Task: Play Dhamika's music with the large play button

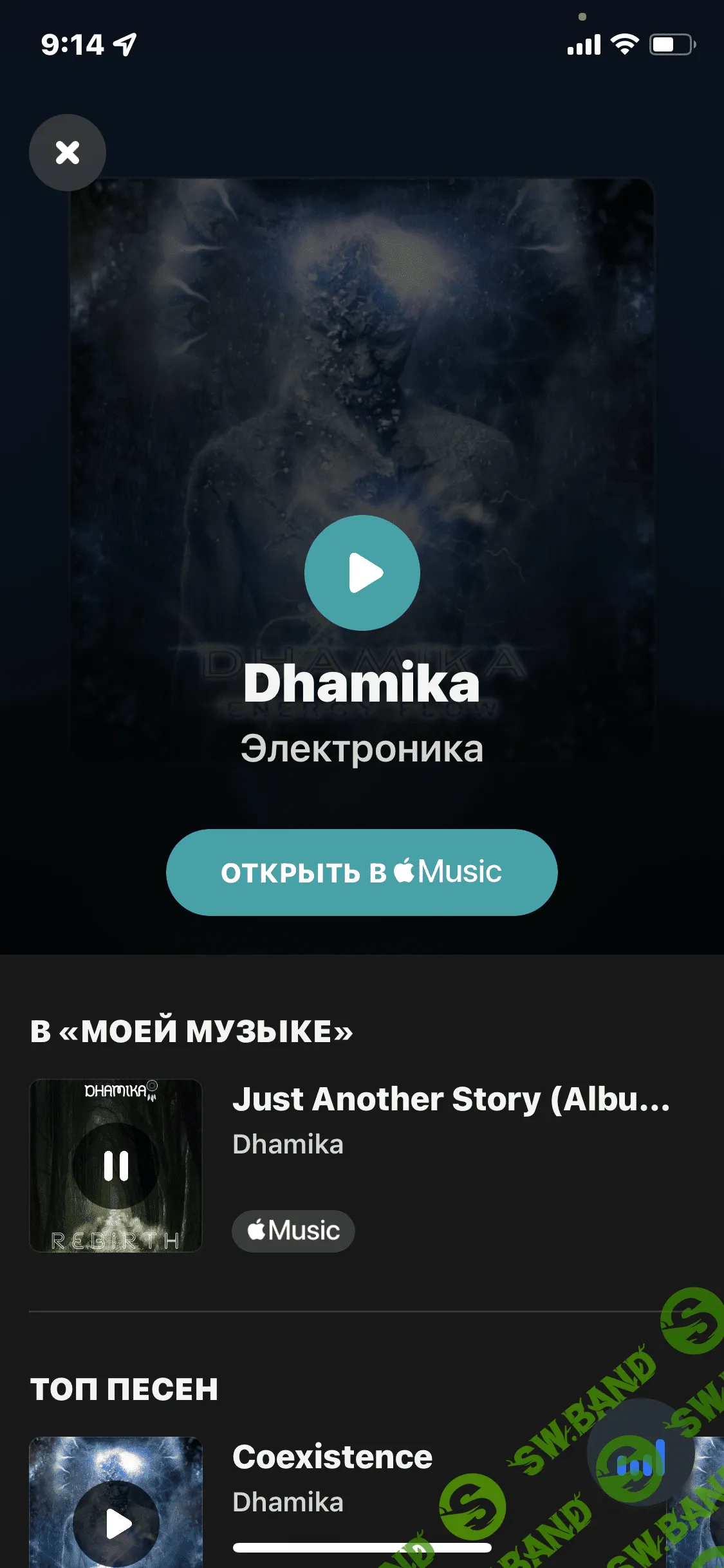Action: pyautogui.click(x=362, y=572)
